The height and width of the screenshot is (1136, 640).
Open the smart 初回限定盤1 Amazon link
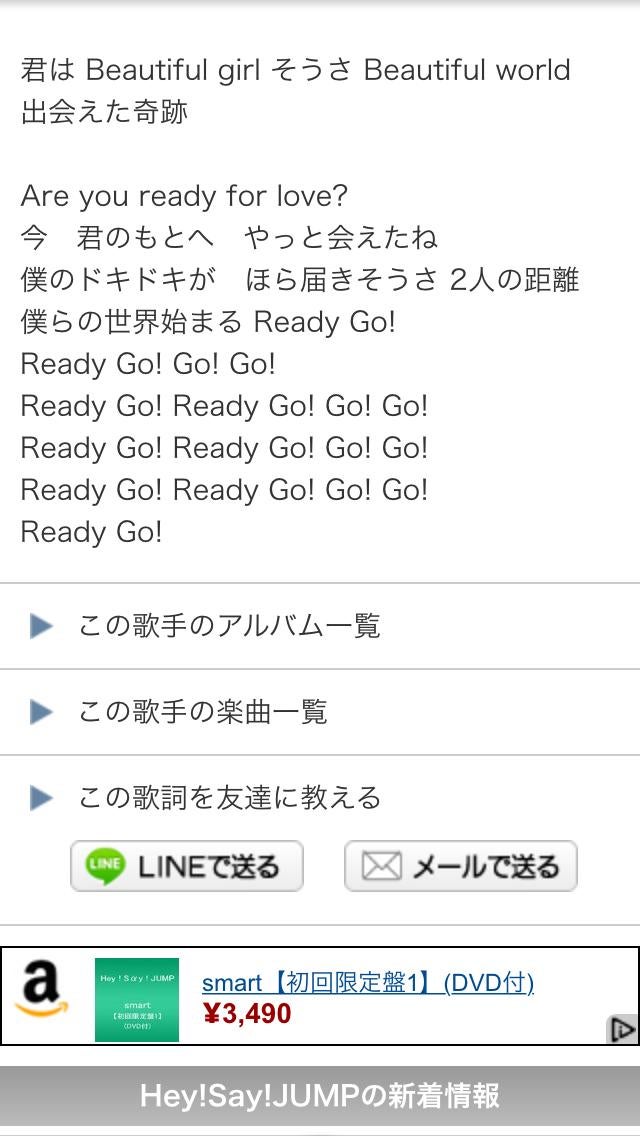point(368,983)
